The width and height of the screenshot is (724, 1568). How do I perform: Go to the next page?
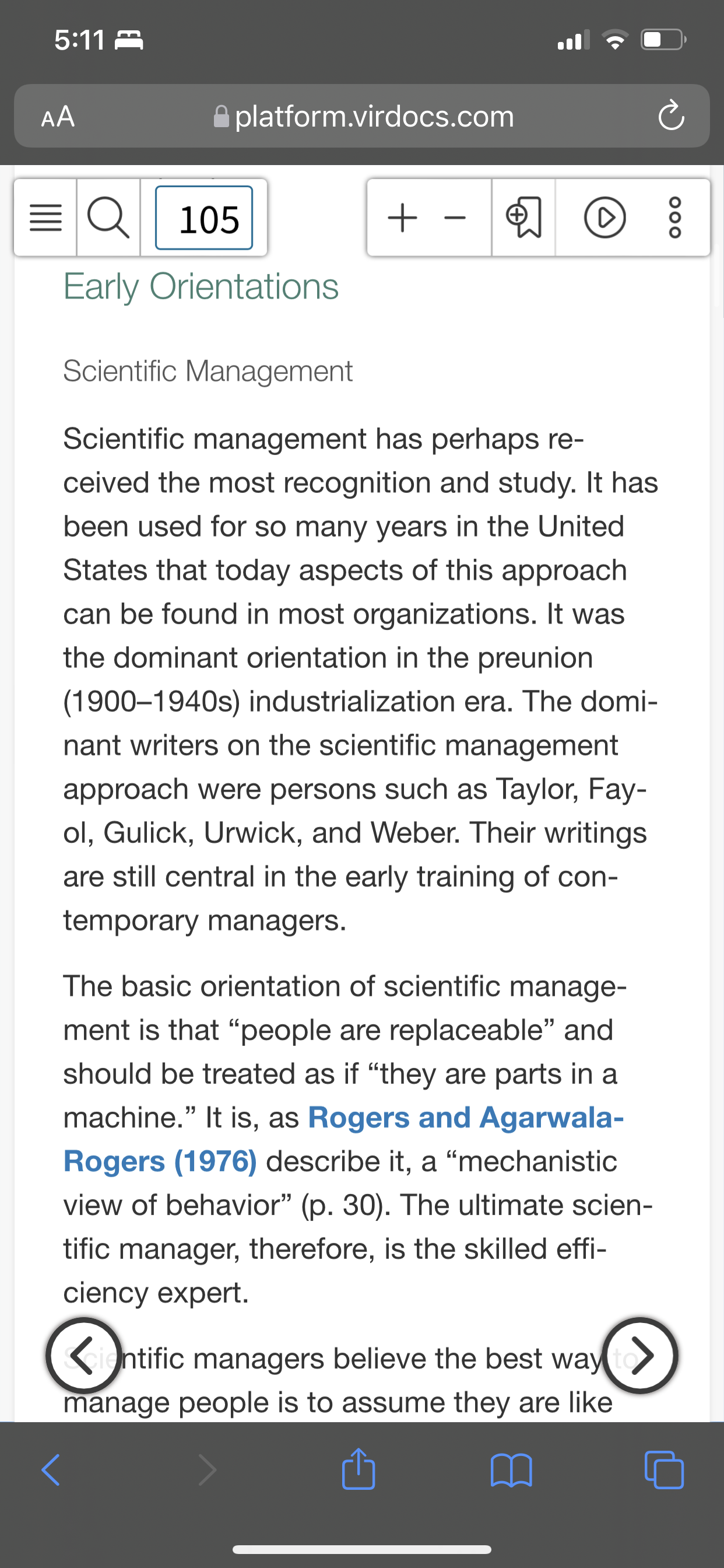point(640,1356)
